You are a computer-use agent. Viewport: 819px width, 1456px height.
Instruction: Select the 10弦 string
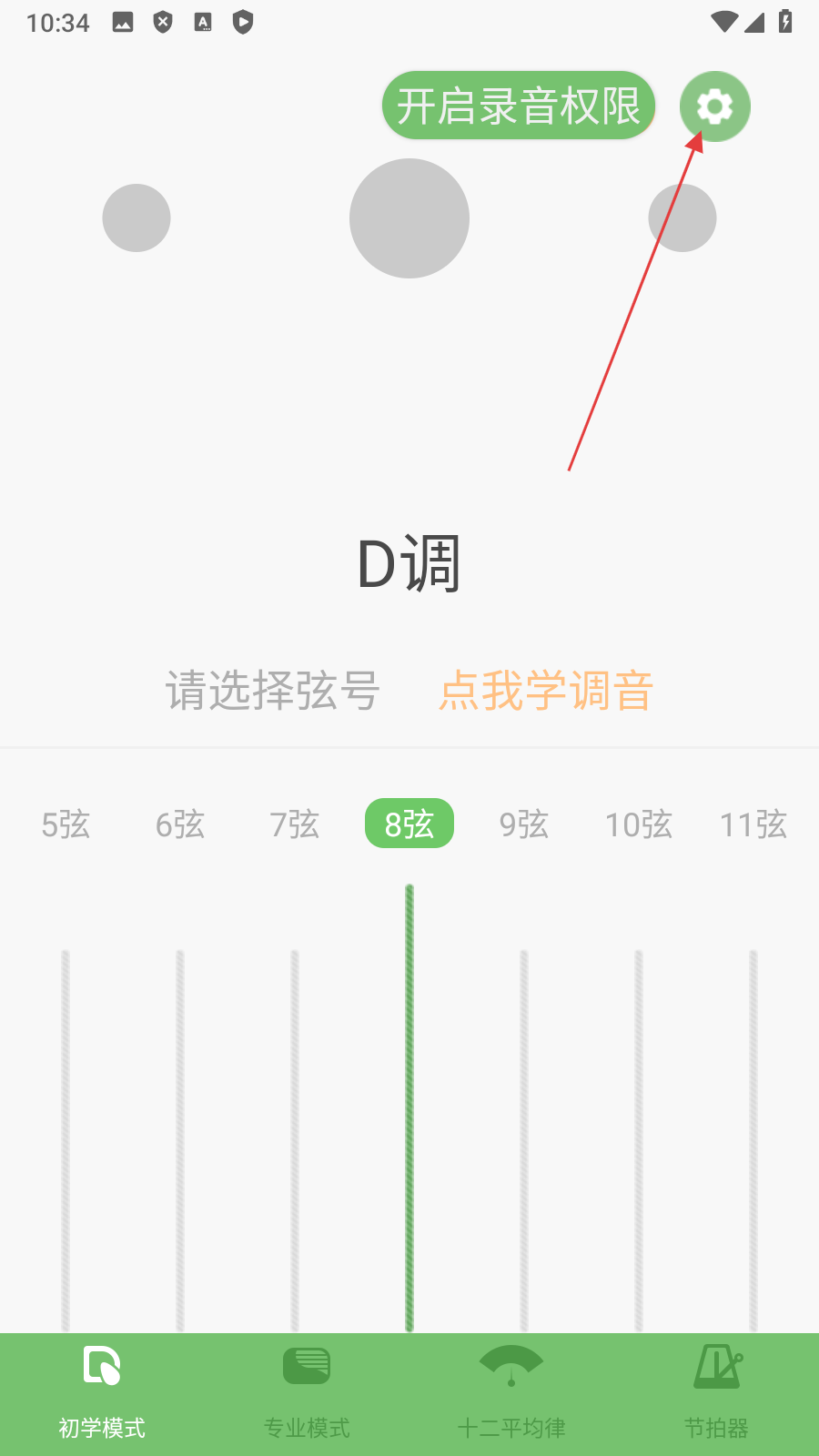(x=639, y=824)
